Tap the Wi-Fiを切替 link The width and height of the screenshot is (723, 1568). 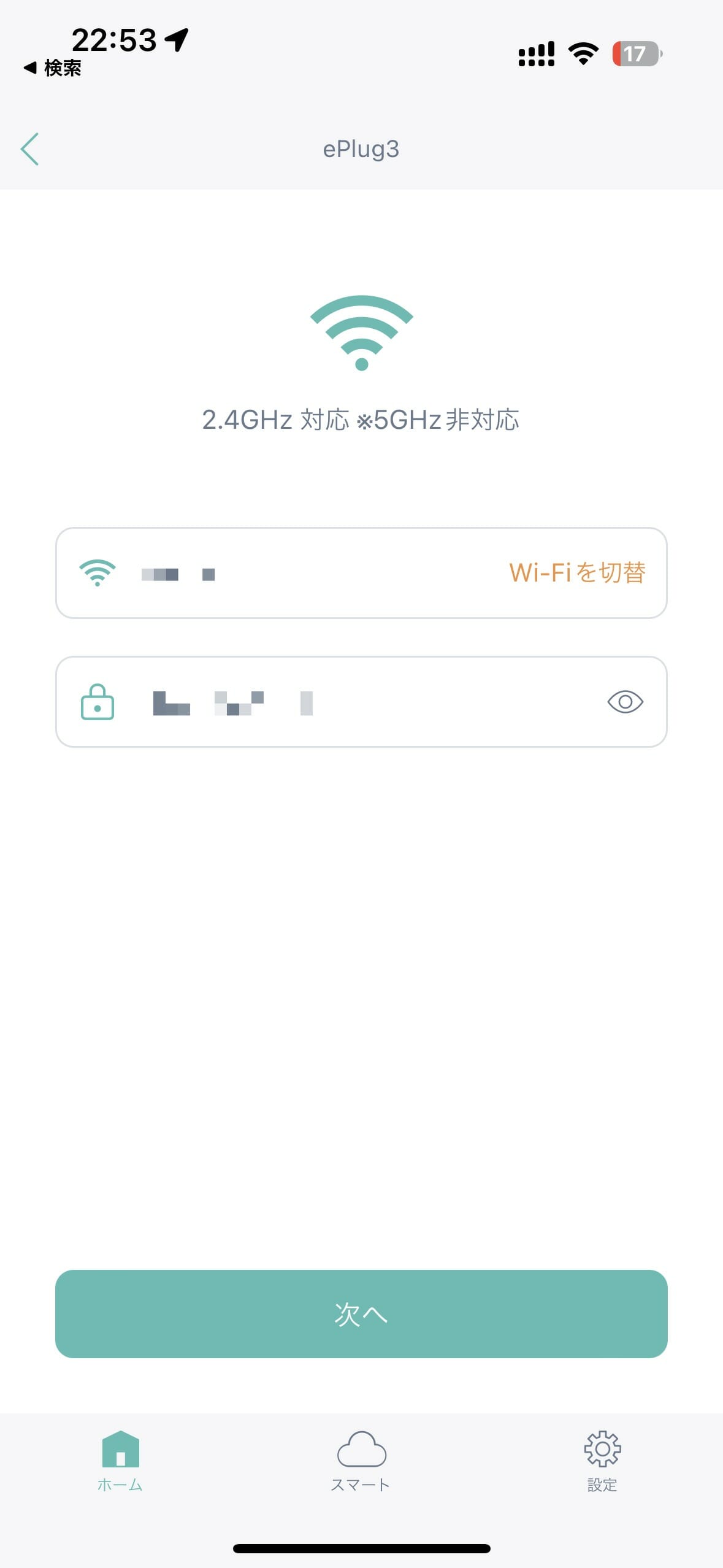[x=577, y=572]
